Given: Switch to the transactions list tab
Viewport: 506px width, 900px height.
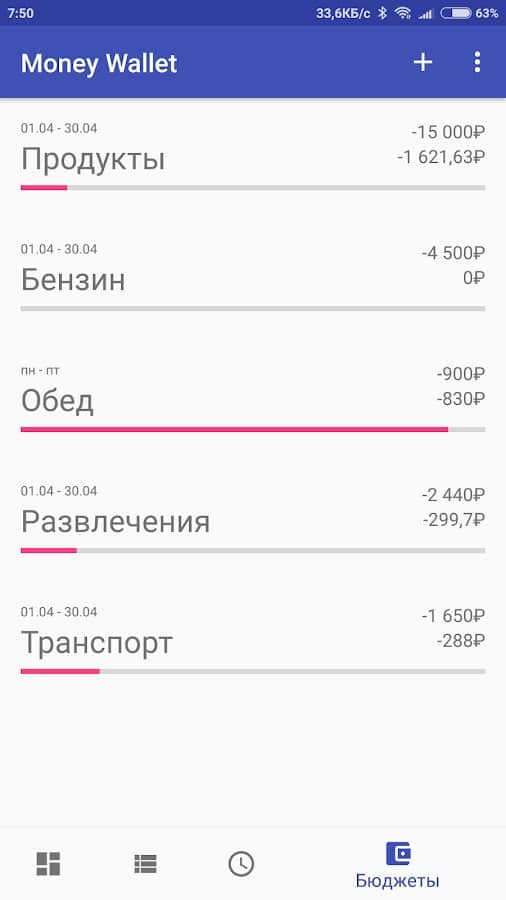Looking at the screenshot, I should 145,863.
